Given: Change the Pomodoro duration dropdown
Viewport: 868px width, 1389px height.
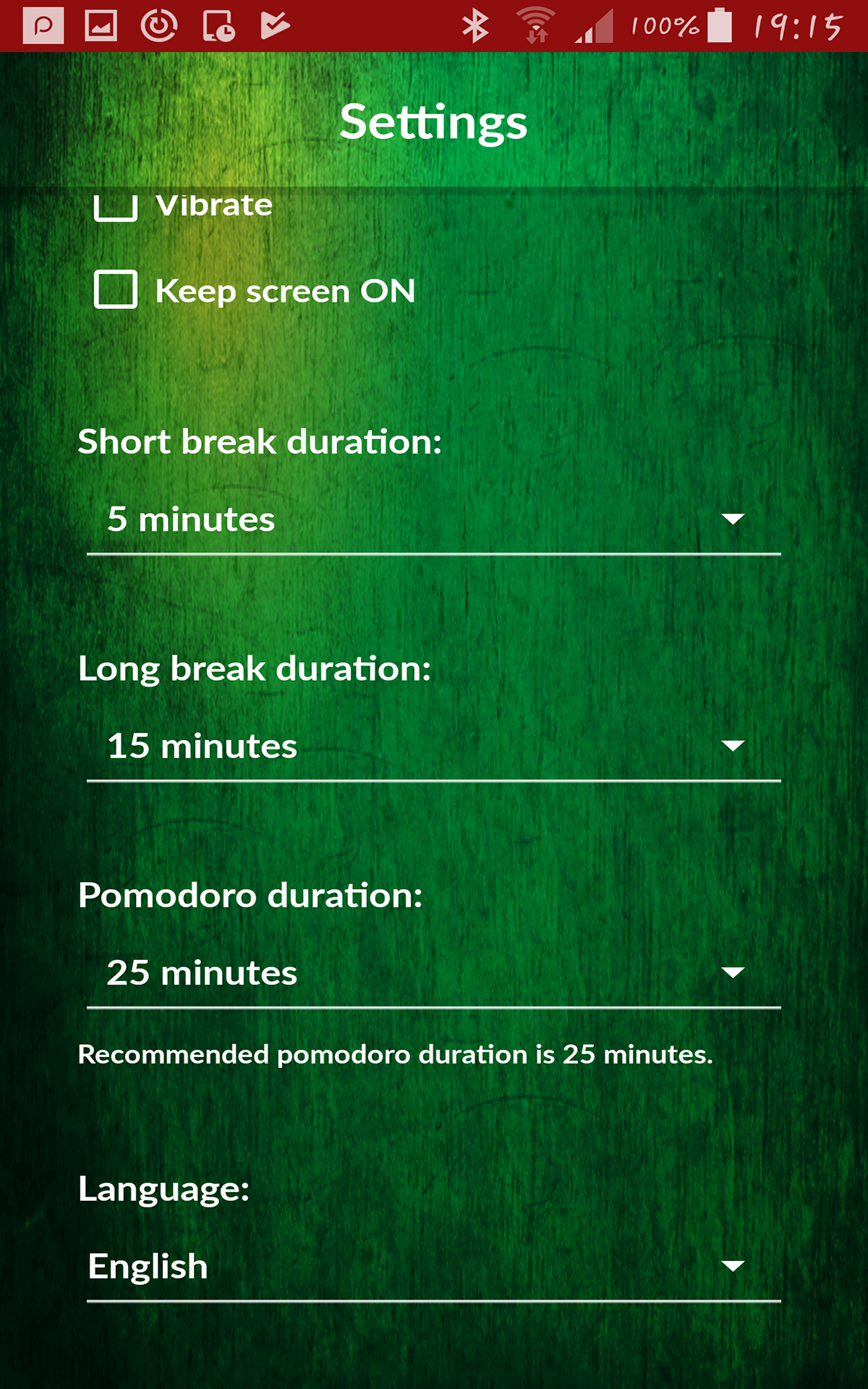Looking at the screenshot, I should [x=433, y=973].
